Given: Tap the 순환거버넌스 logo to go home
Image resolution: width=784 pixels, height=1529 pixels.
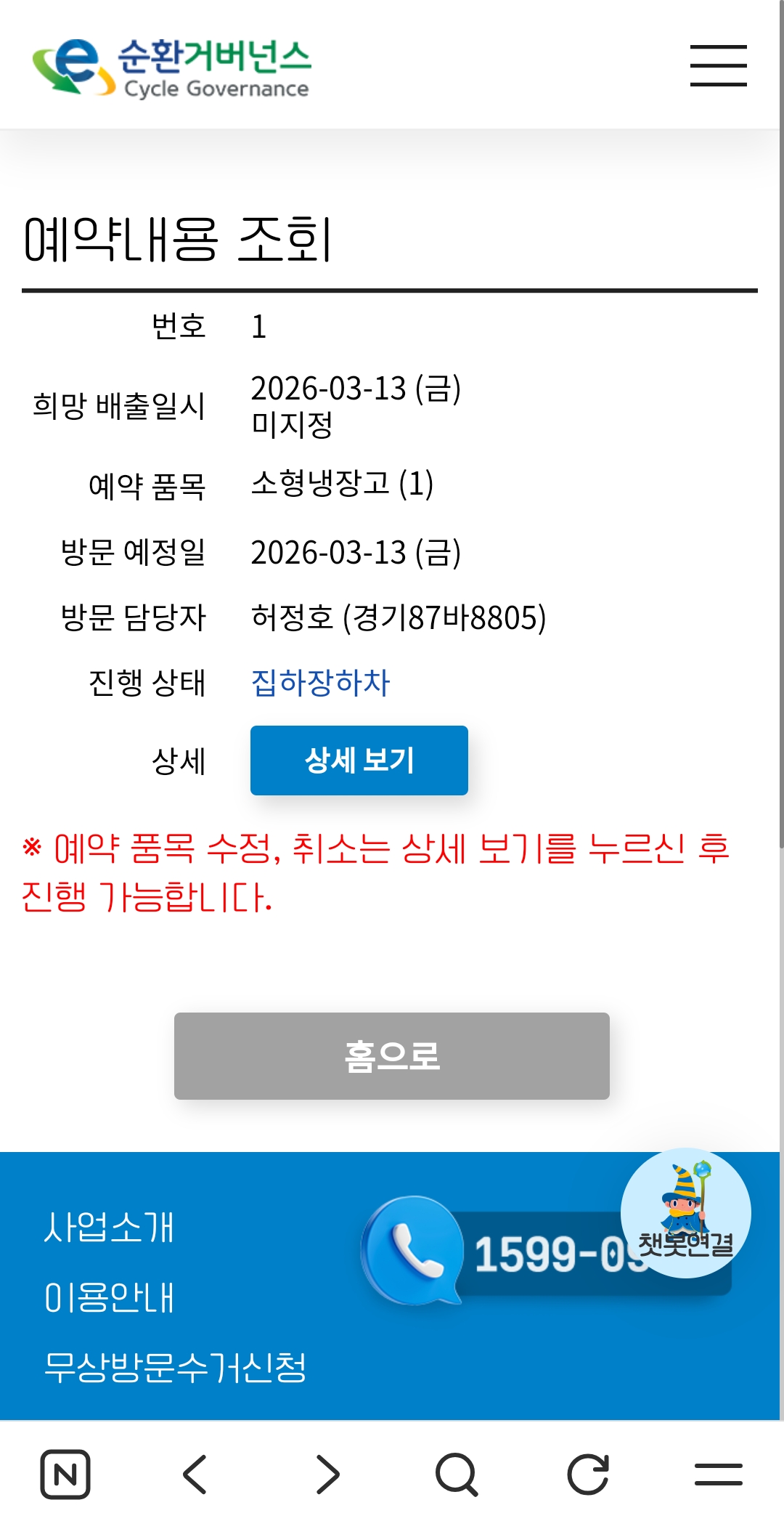Looking at the screenshot, I should point(172,67).
